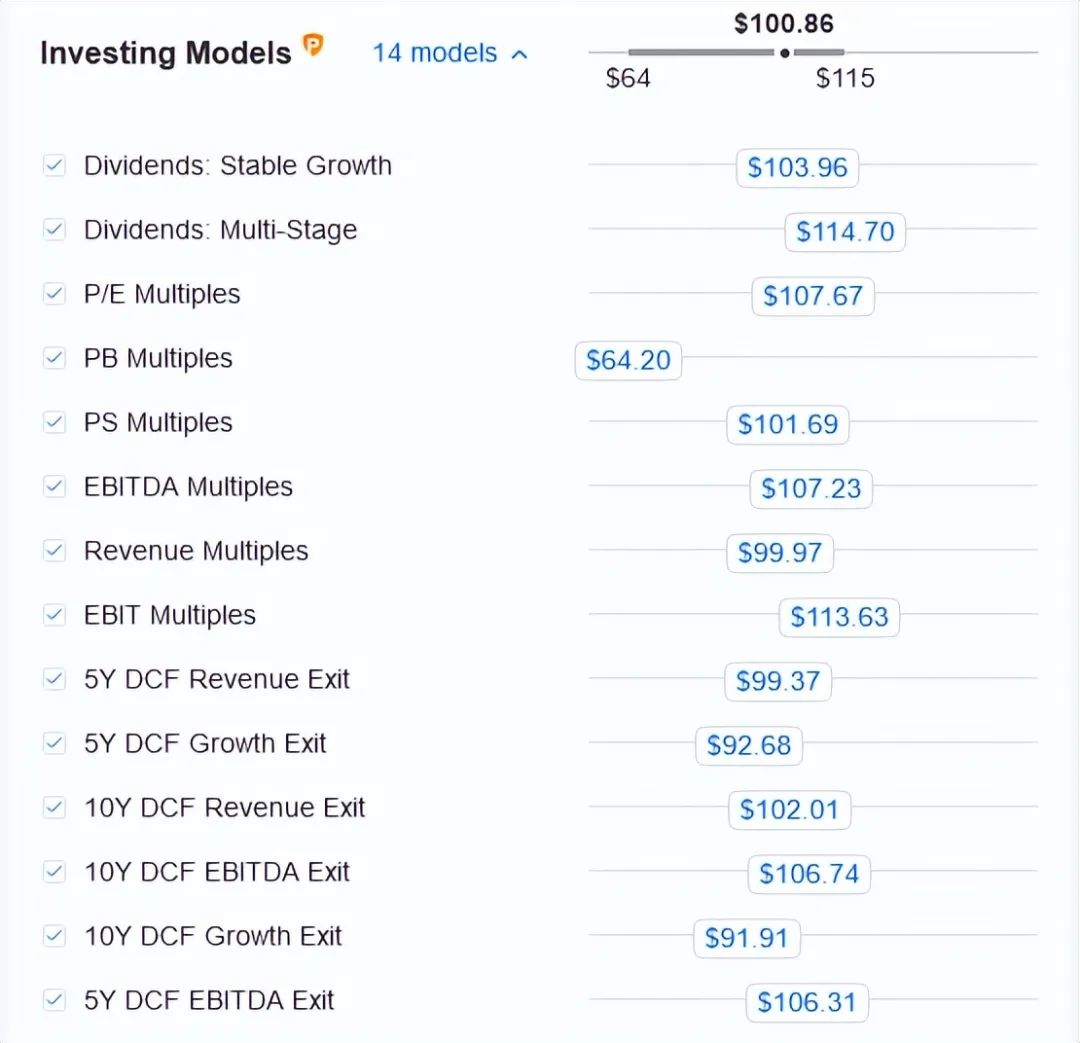
Task: Uncheck Dividends: Multi-Stage model
Action: tap(54, 230)
